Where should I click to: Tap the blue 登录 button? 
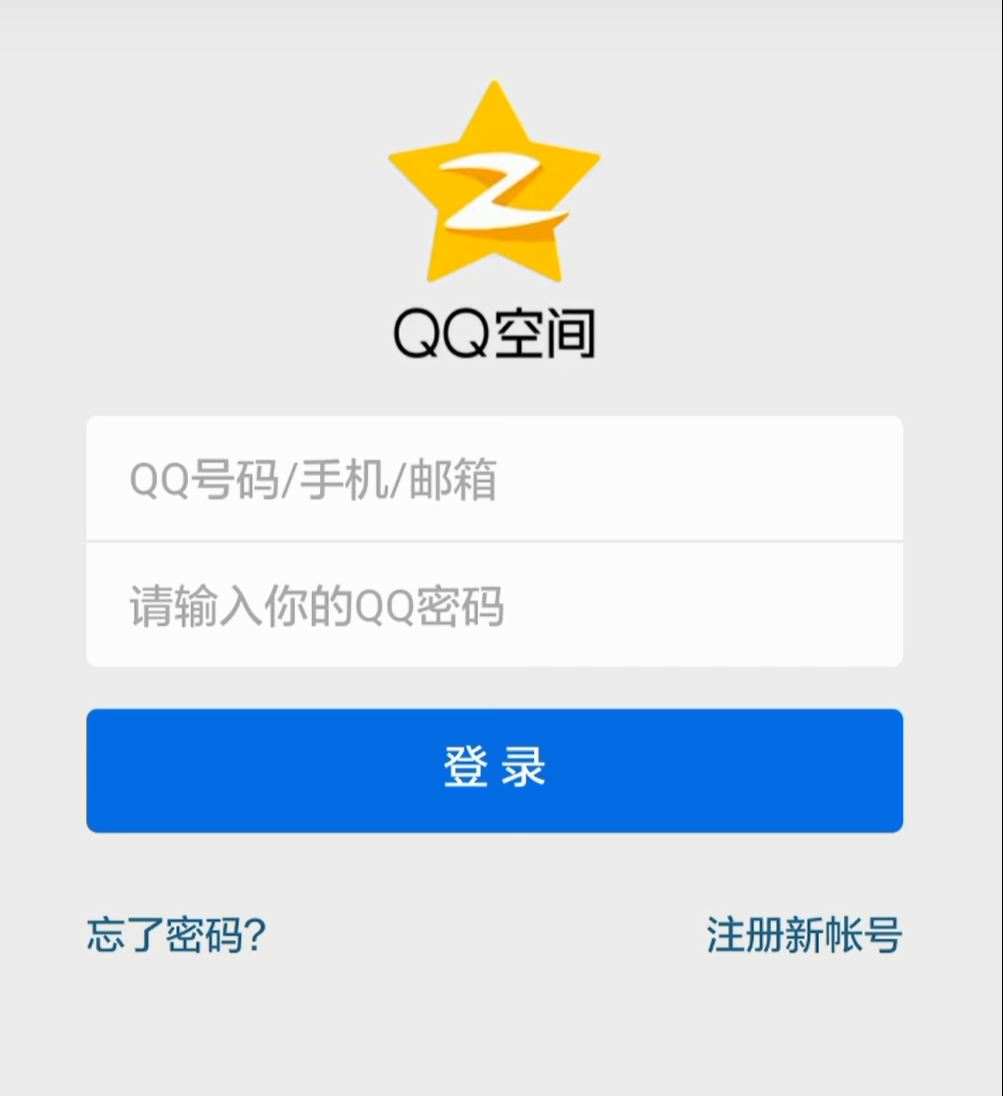494,770
